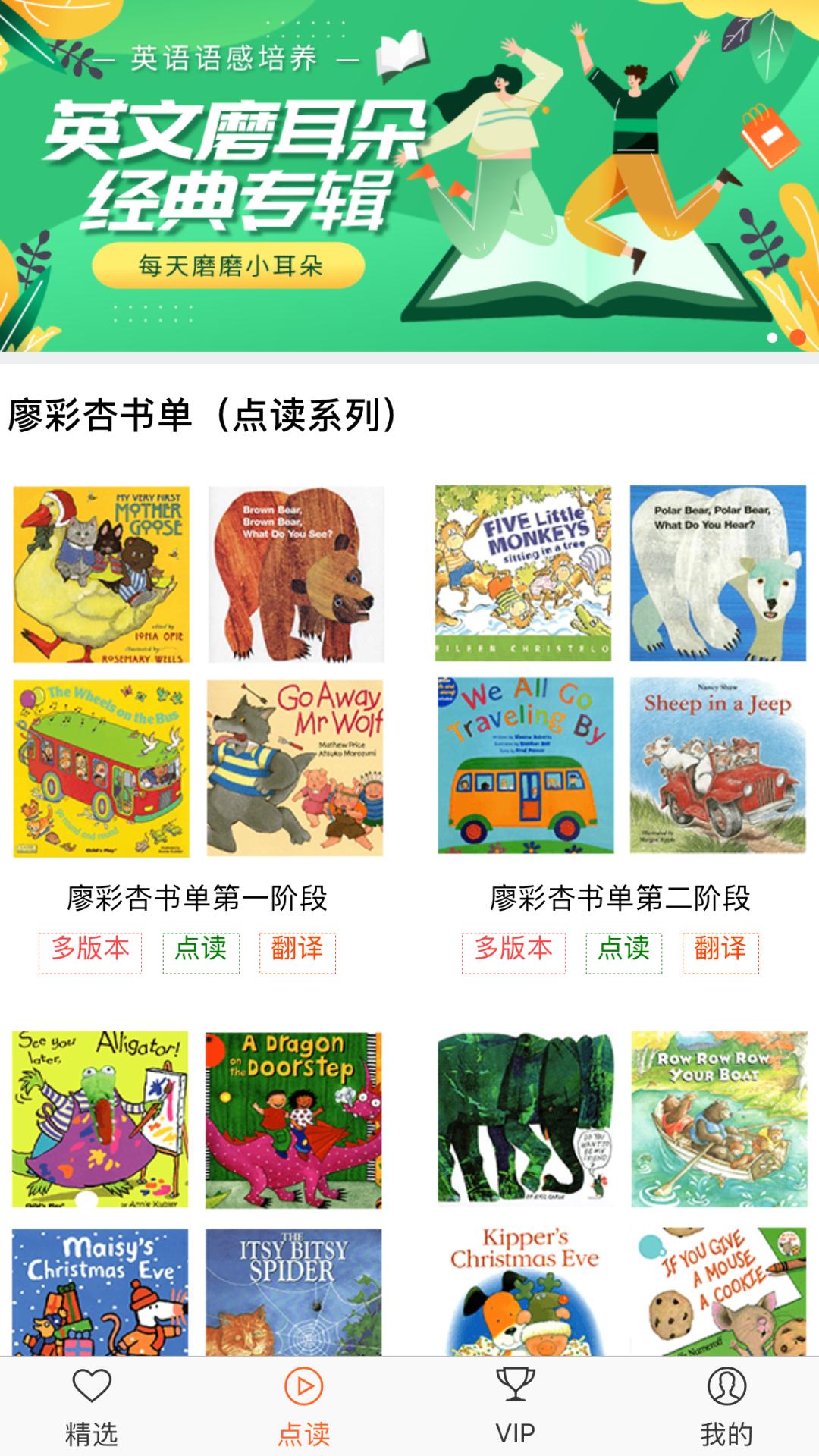Viewport: 819px width, 1456px height.
Task: Tap the circled play button icon above 点读
Action: pos(303,1384)
